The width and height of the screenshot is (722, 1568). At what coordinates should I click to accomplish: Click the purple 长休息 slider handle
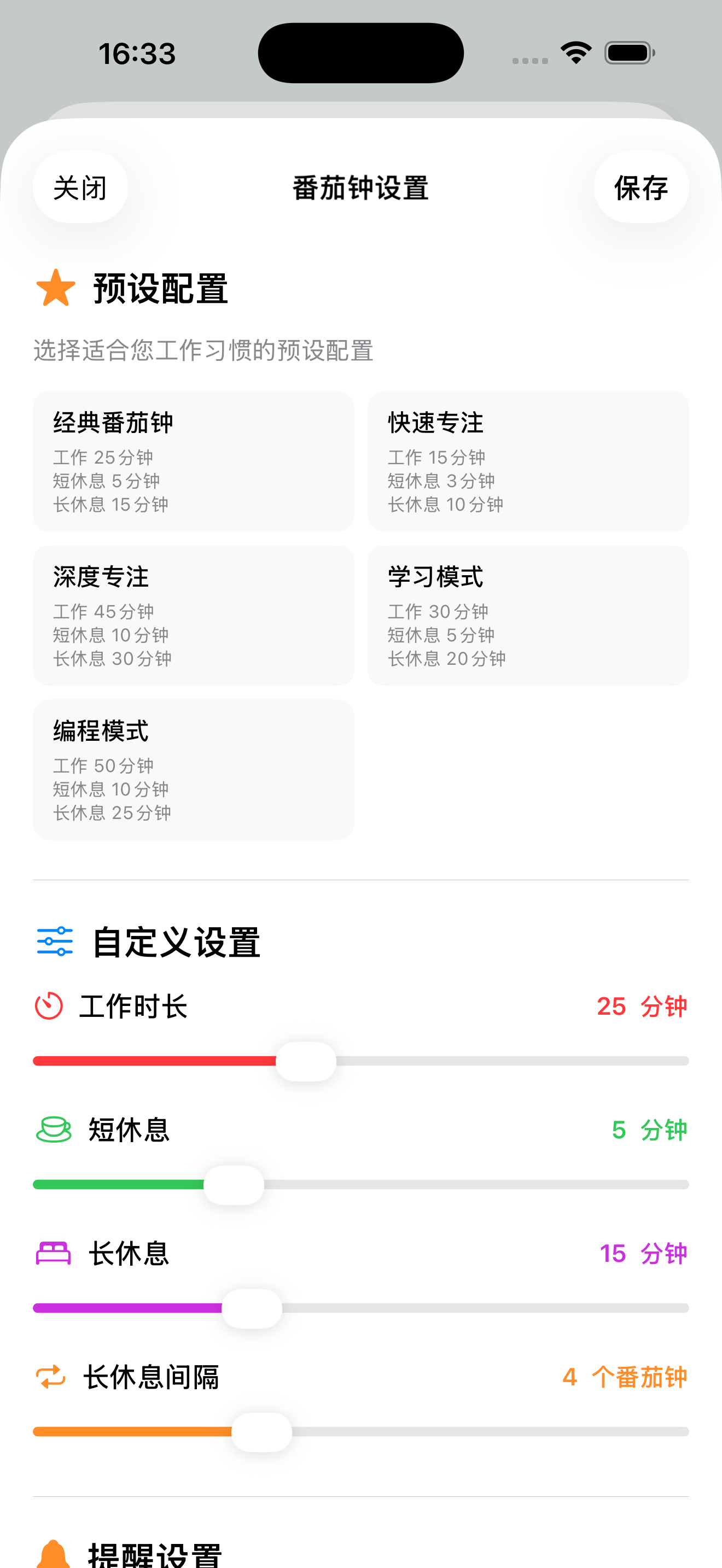(x=252, y=1307)
